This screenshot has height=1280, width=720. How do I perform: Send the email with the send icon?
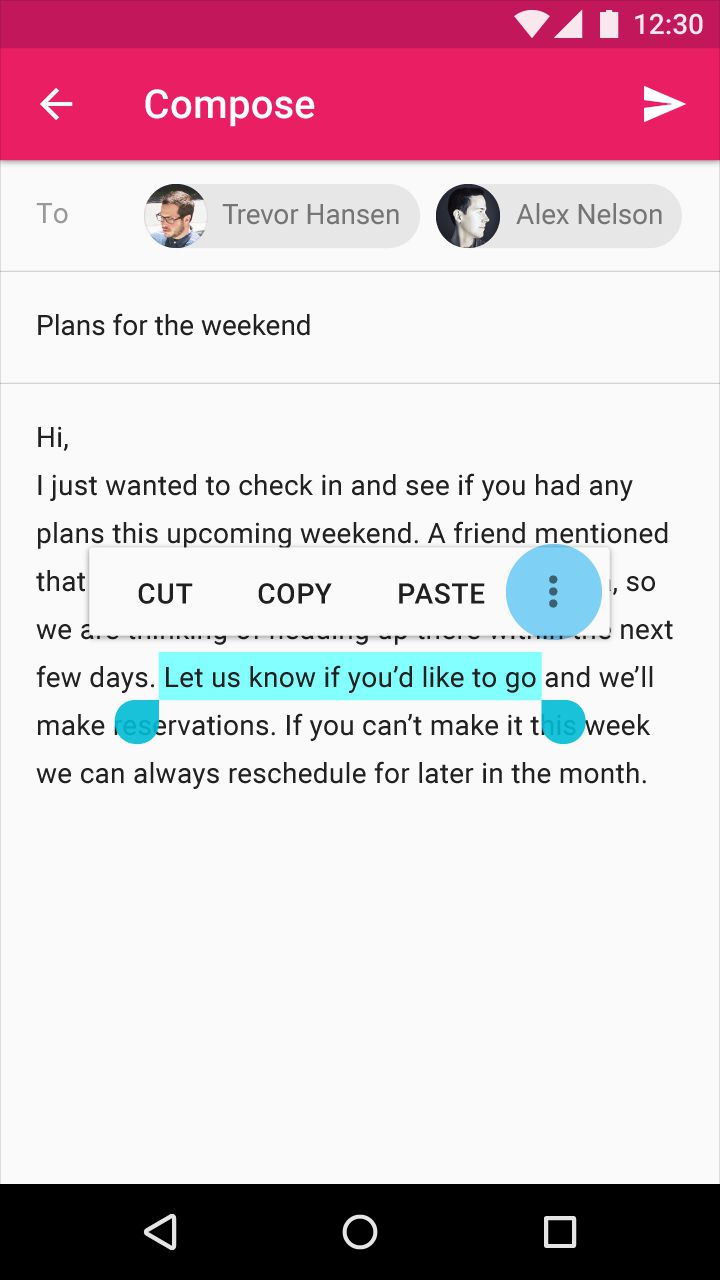coord(664,104)
